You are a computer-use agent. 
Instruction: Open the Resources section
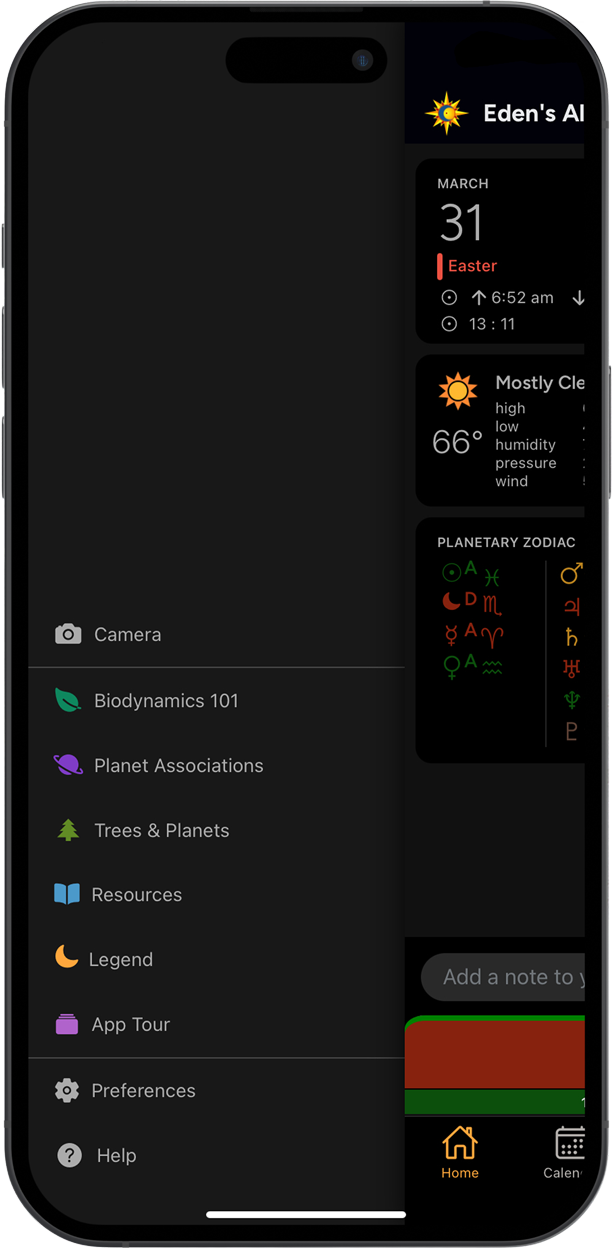(x=216, y=895)
